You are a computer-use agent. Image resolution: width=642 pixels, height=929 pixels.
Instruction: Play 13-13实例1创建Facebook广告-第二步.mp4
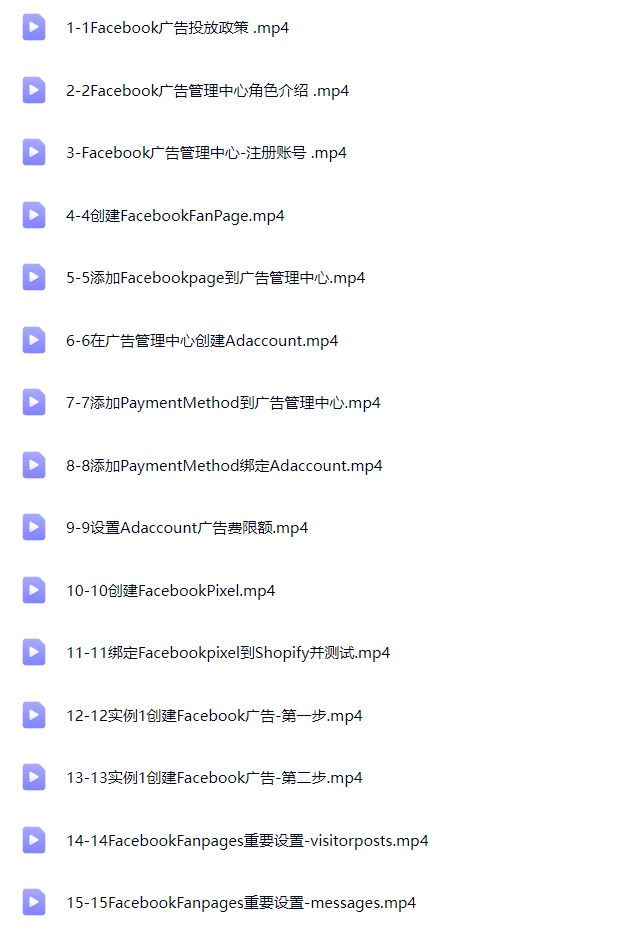(214, 778)
